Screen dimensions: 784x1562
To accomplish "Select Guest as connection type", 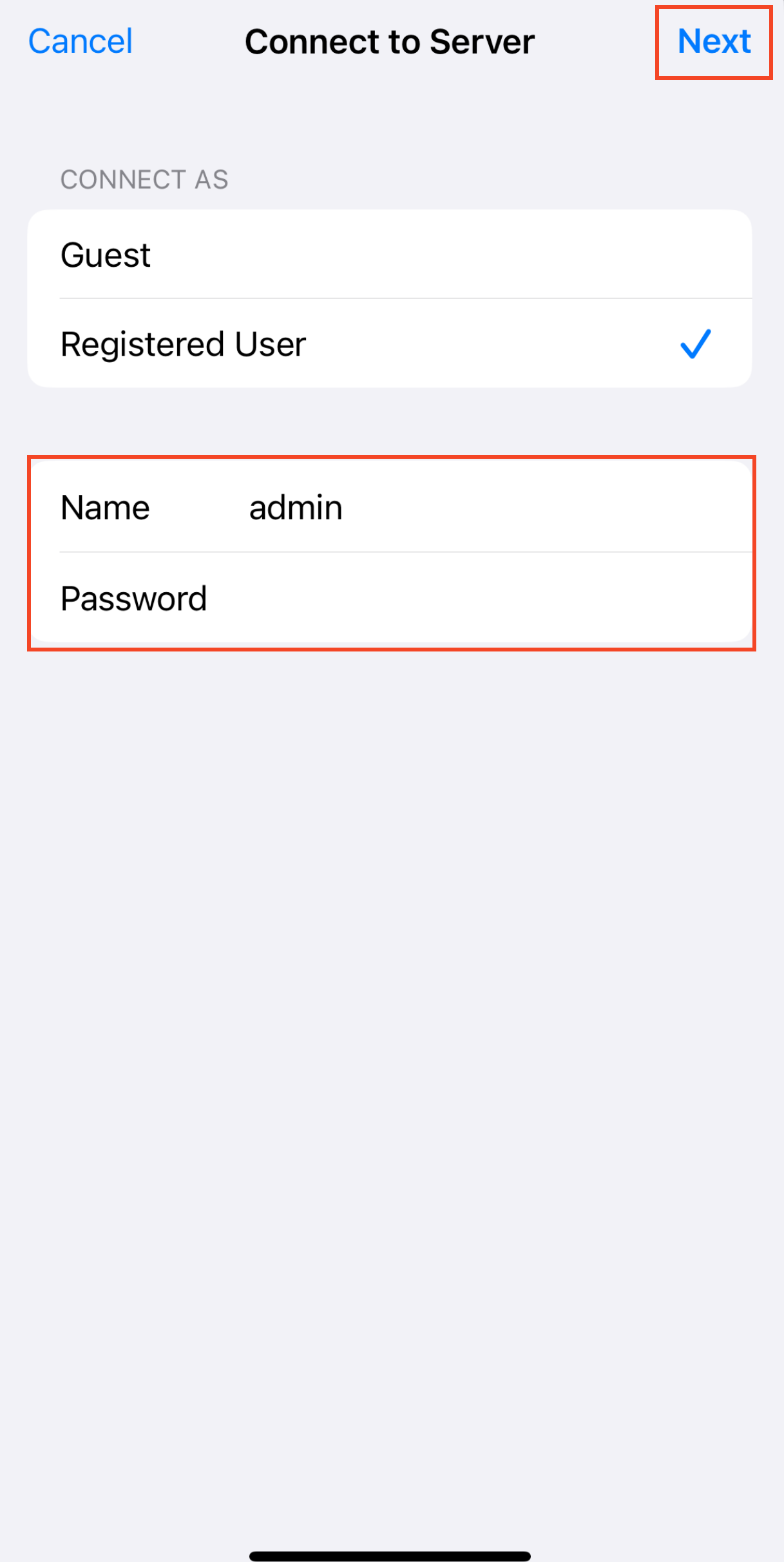I will pos(389,255).
